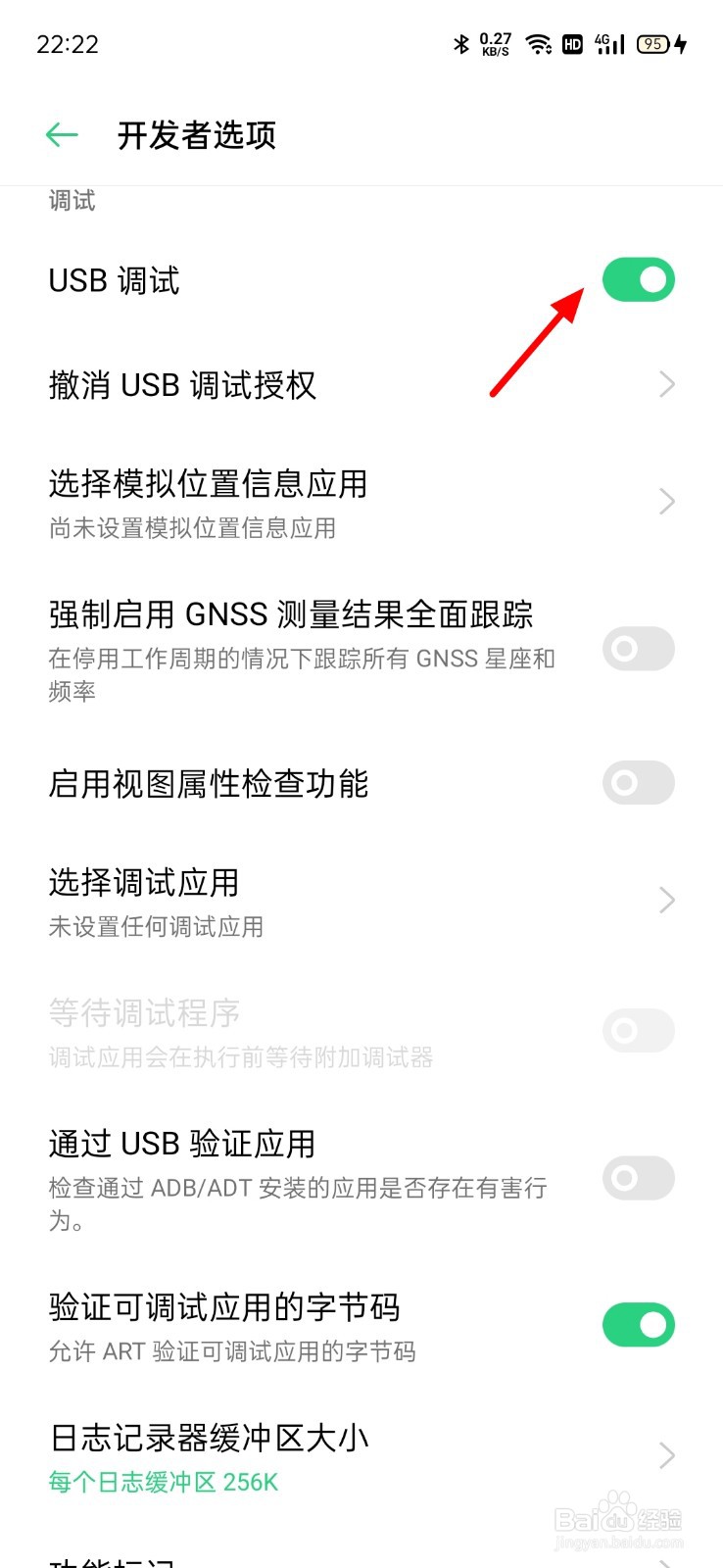Enable the 强制启用 GNSS 测量结果全面跟踪 toggle
This screenshot has width=723, height=1568.
(638, 650)
